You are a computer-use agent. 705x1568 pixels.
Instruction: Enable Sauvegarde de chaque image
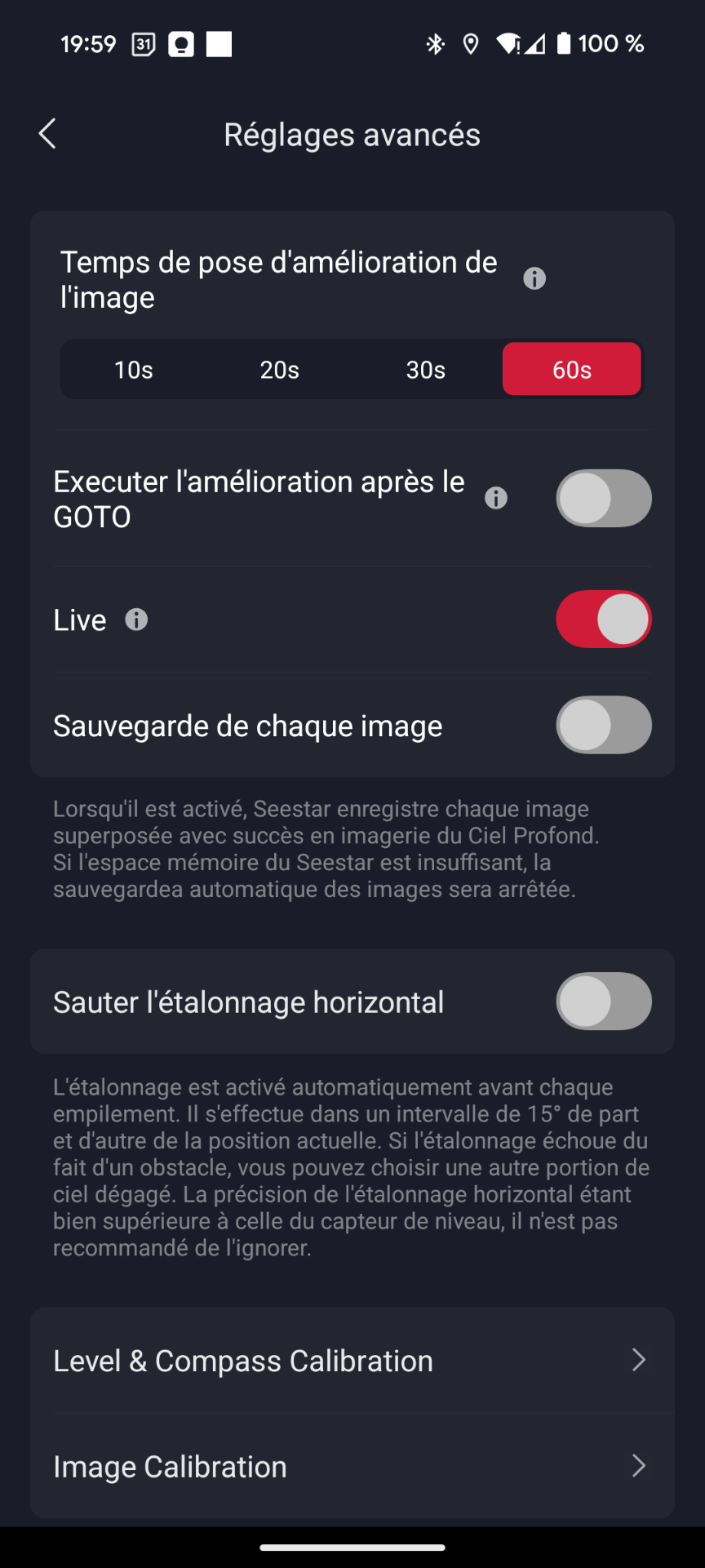click(604, 725)
